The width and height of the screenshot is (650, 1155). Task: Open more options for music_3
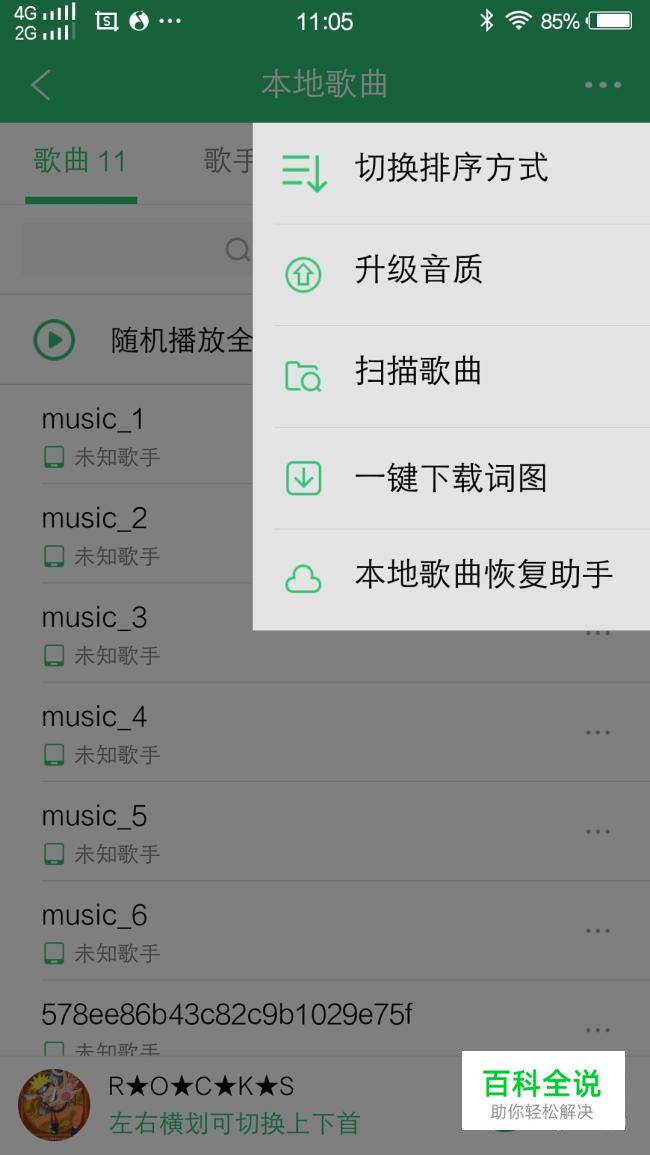[598, 633]
